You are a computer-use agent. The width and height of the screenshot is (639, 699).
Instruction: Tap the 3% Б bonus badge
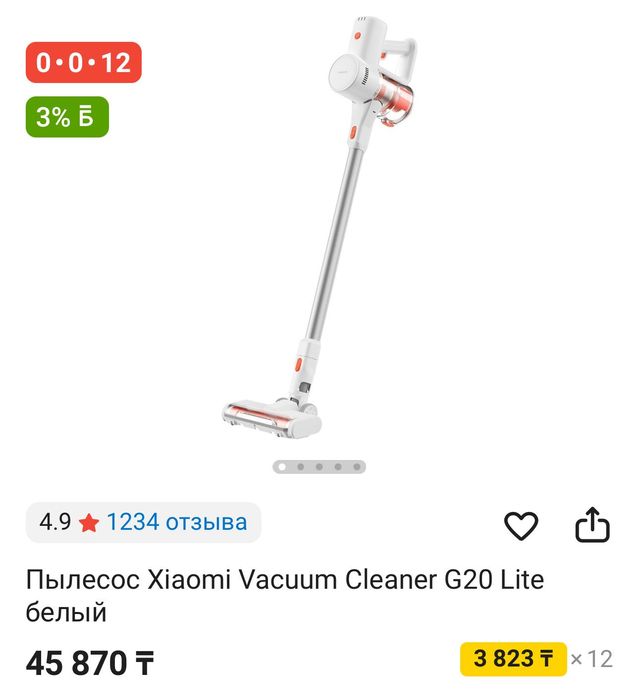(65, 117)
